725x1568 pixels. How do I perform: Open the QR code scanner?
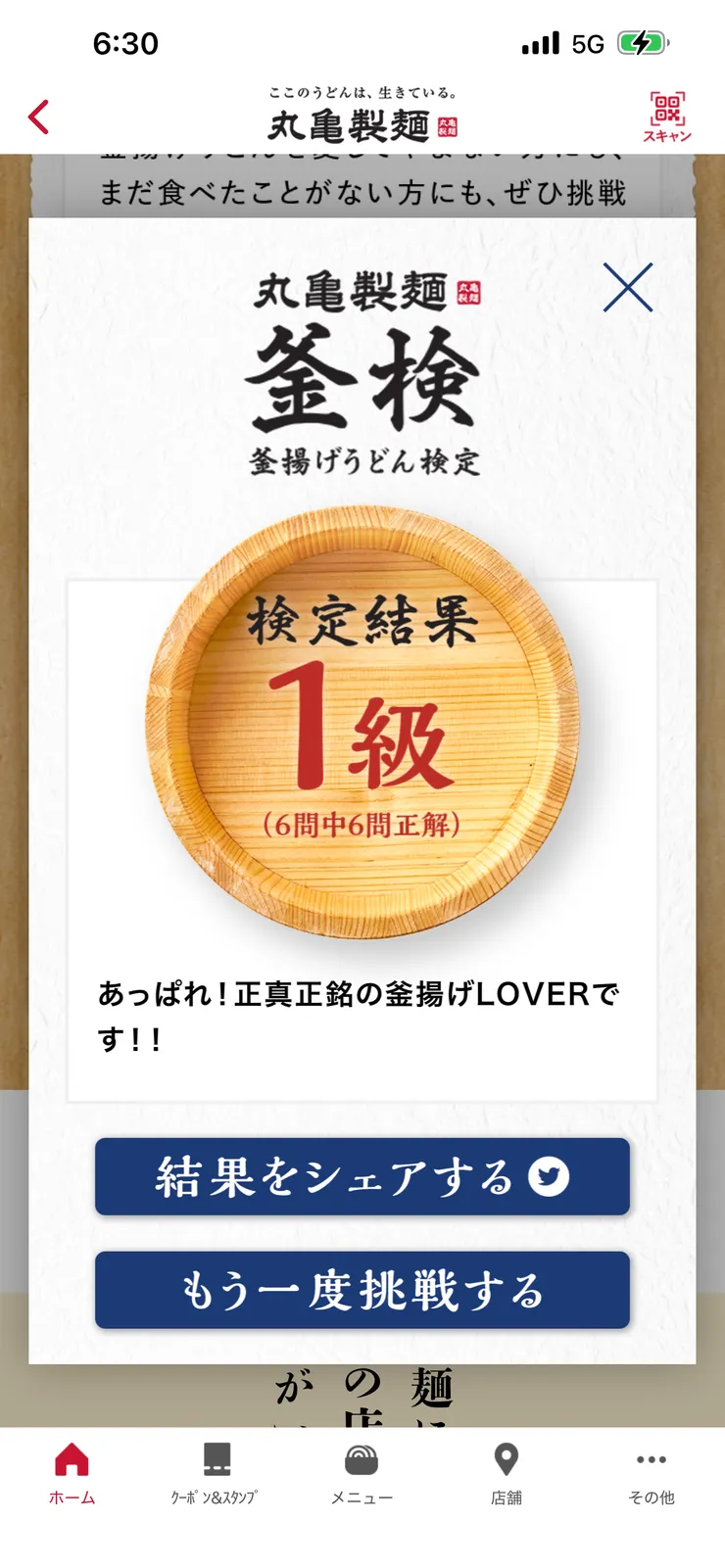tap(669, 111)
